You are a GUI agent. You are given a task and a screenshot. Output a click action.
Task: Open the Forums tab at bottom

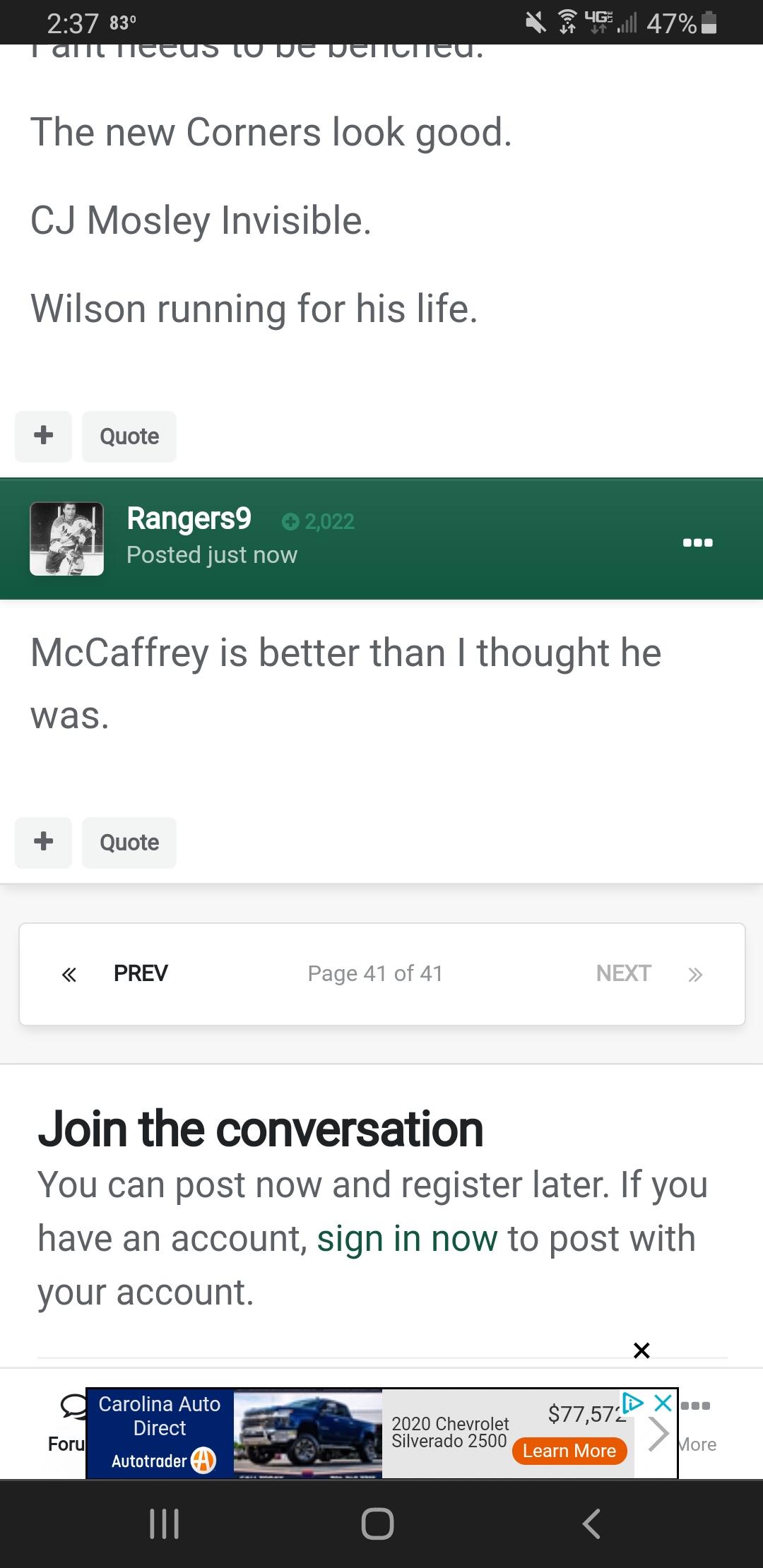[x=67, y=1427]
